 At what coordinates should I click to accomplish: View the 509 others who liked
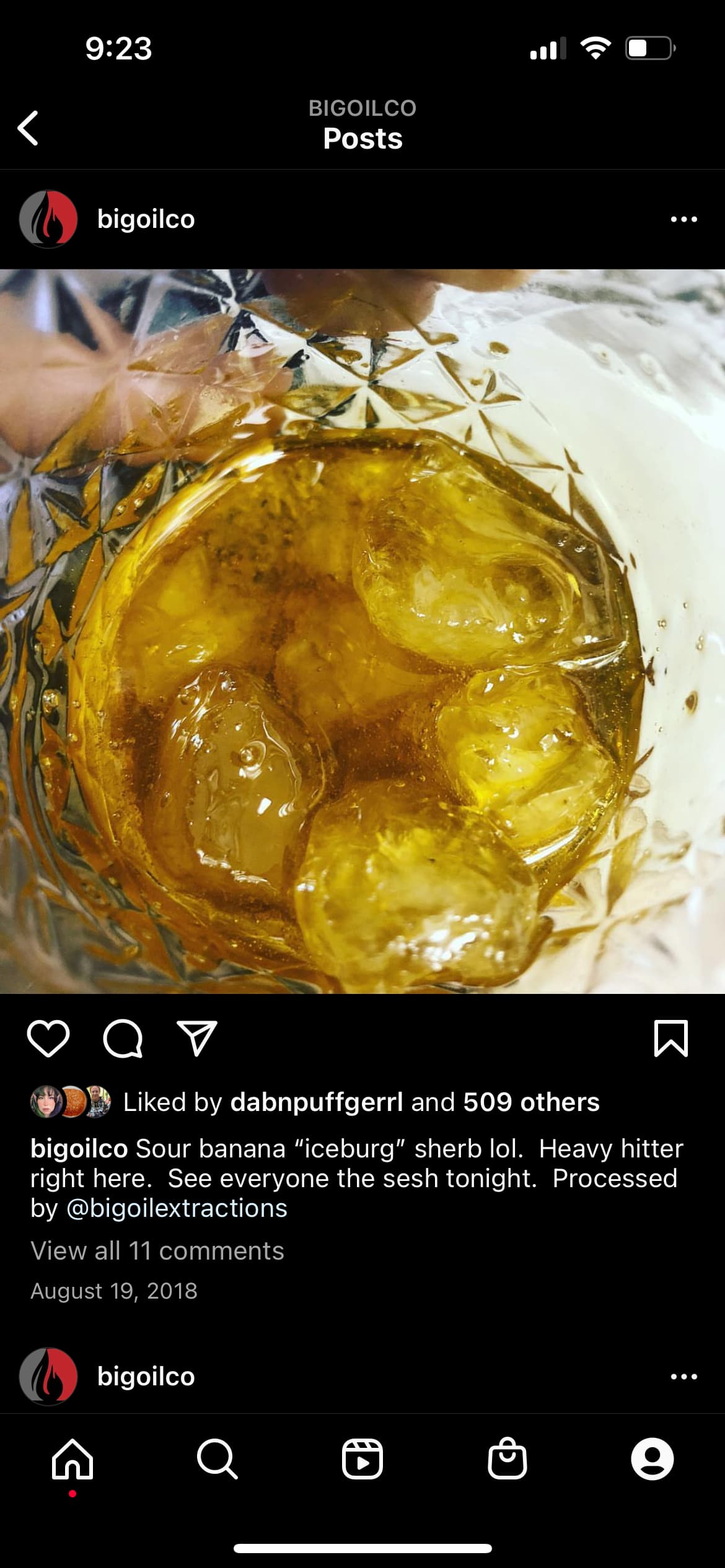pos(531,1102)
